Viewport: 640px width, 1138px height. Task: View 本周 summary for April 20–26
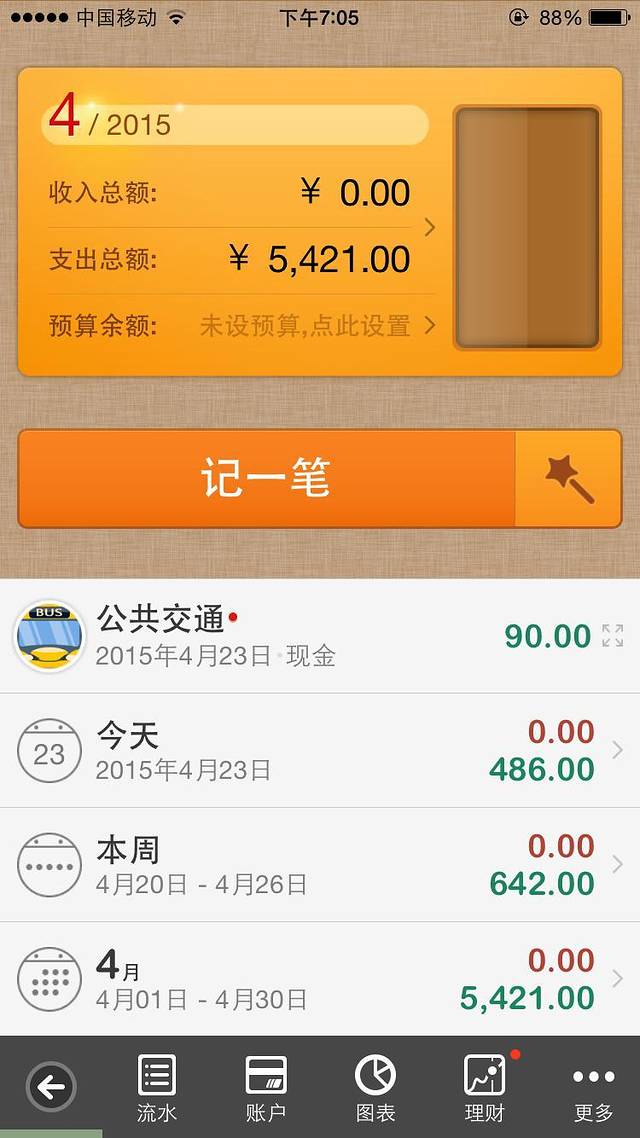(x=320, y=865)
